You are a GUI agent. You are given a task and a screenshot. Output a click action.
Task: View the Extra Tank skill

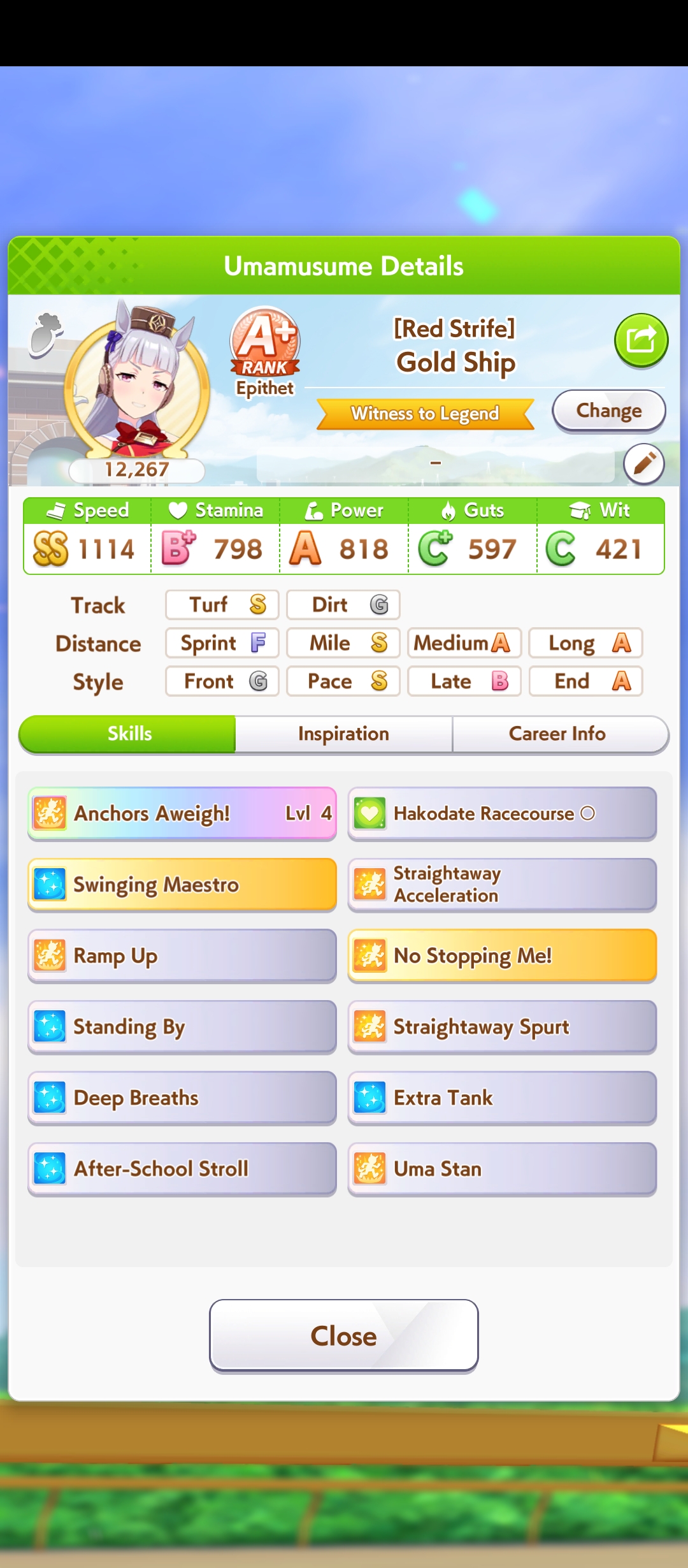point(502,1098)
